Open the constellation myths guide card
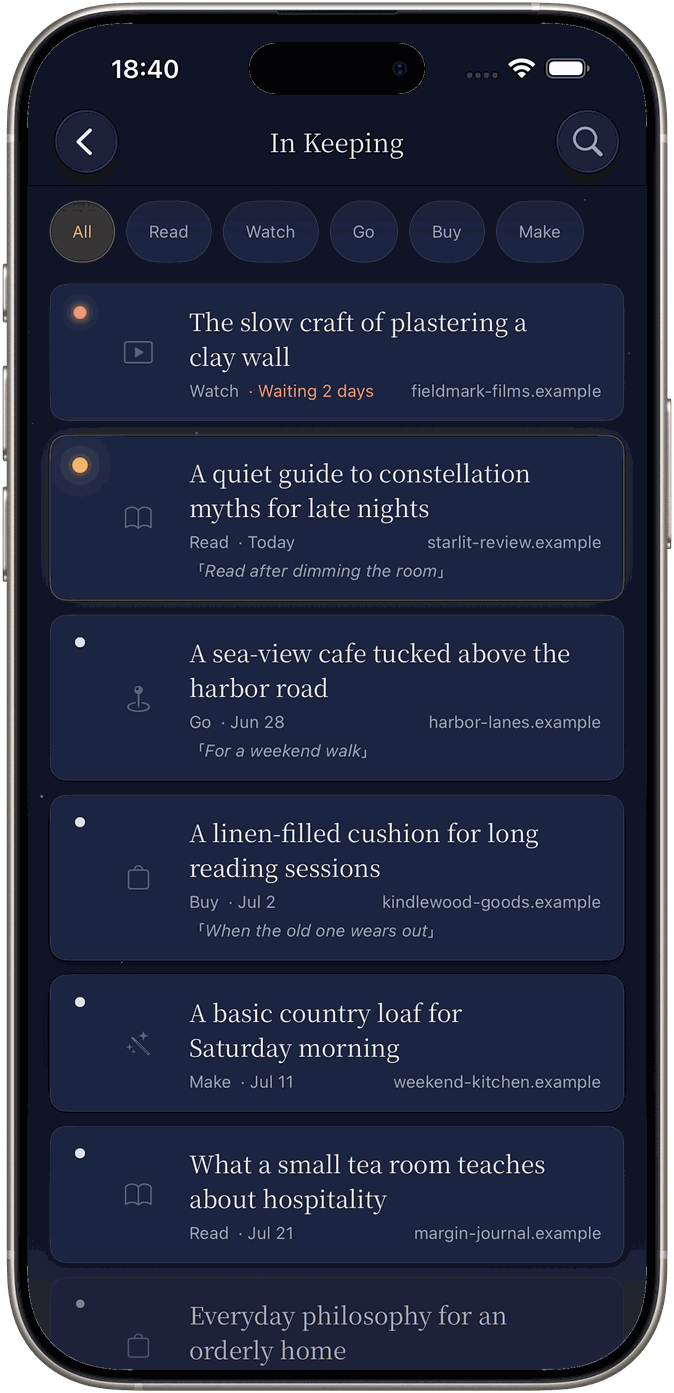 pos(337,518)
